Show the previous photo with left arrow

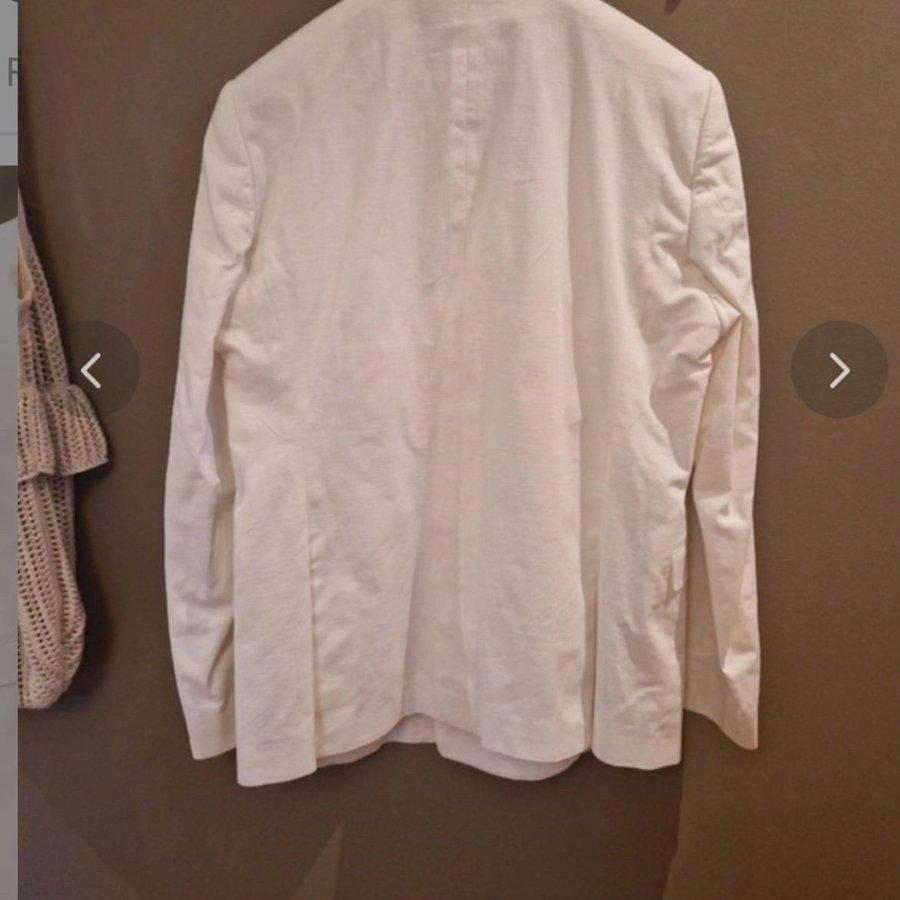[92, 370]
